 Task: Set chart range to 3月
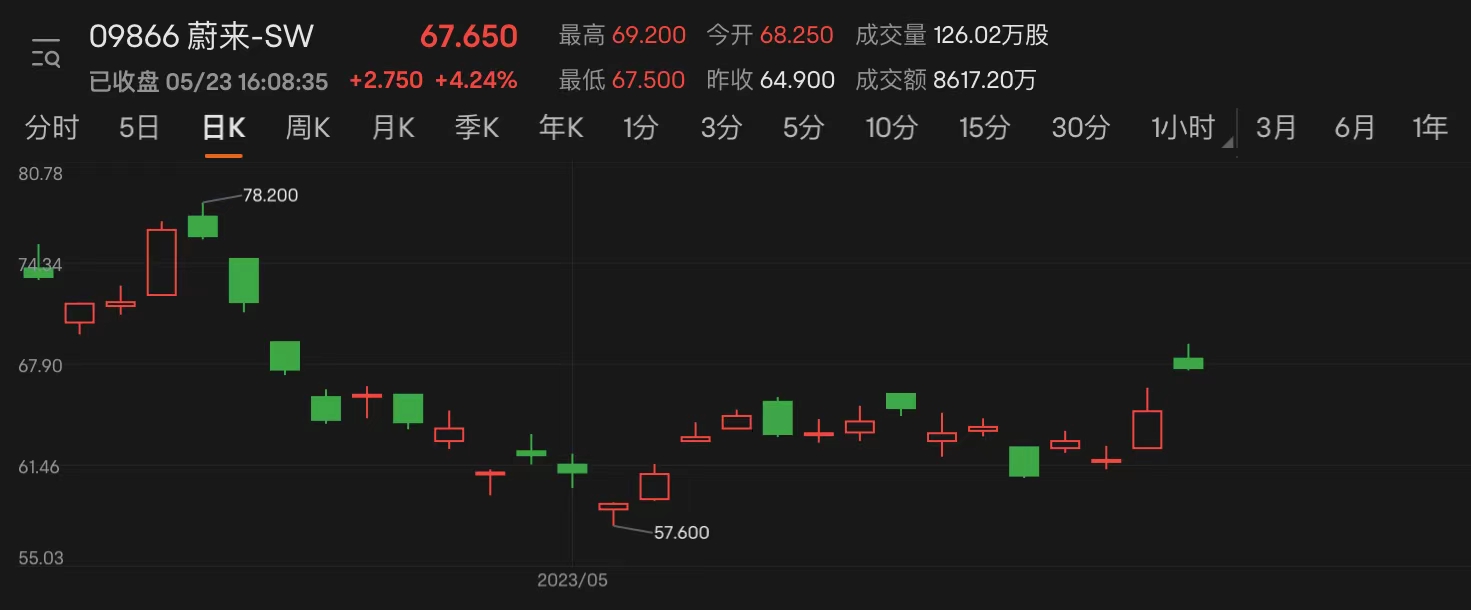pos(1276,128)
